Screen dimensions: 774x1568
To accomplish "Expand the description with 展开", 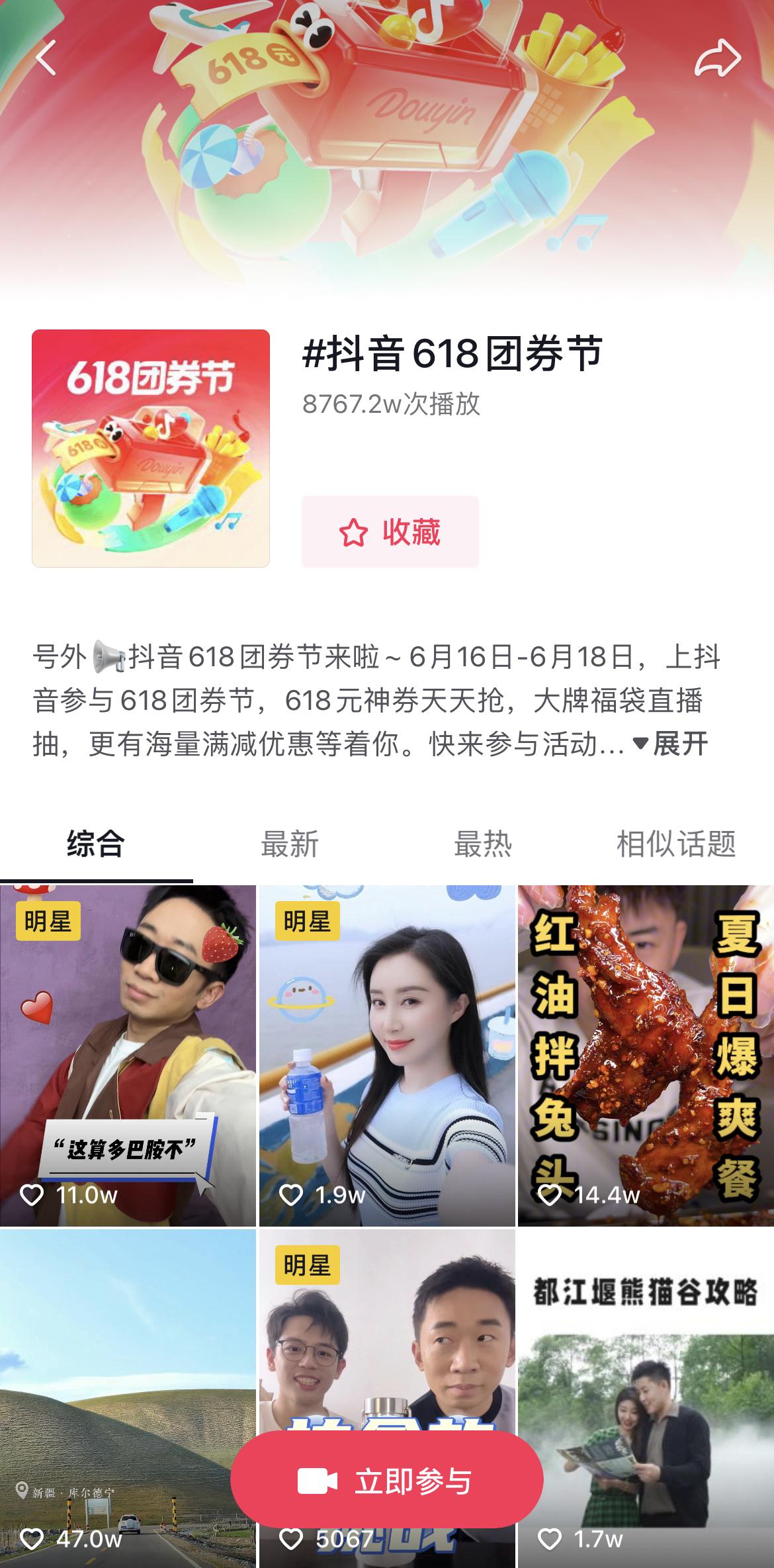I will tap(671, 744).
